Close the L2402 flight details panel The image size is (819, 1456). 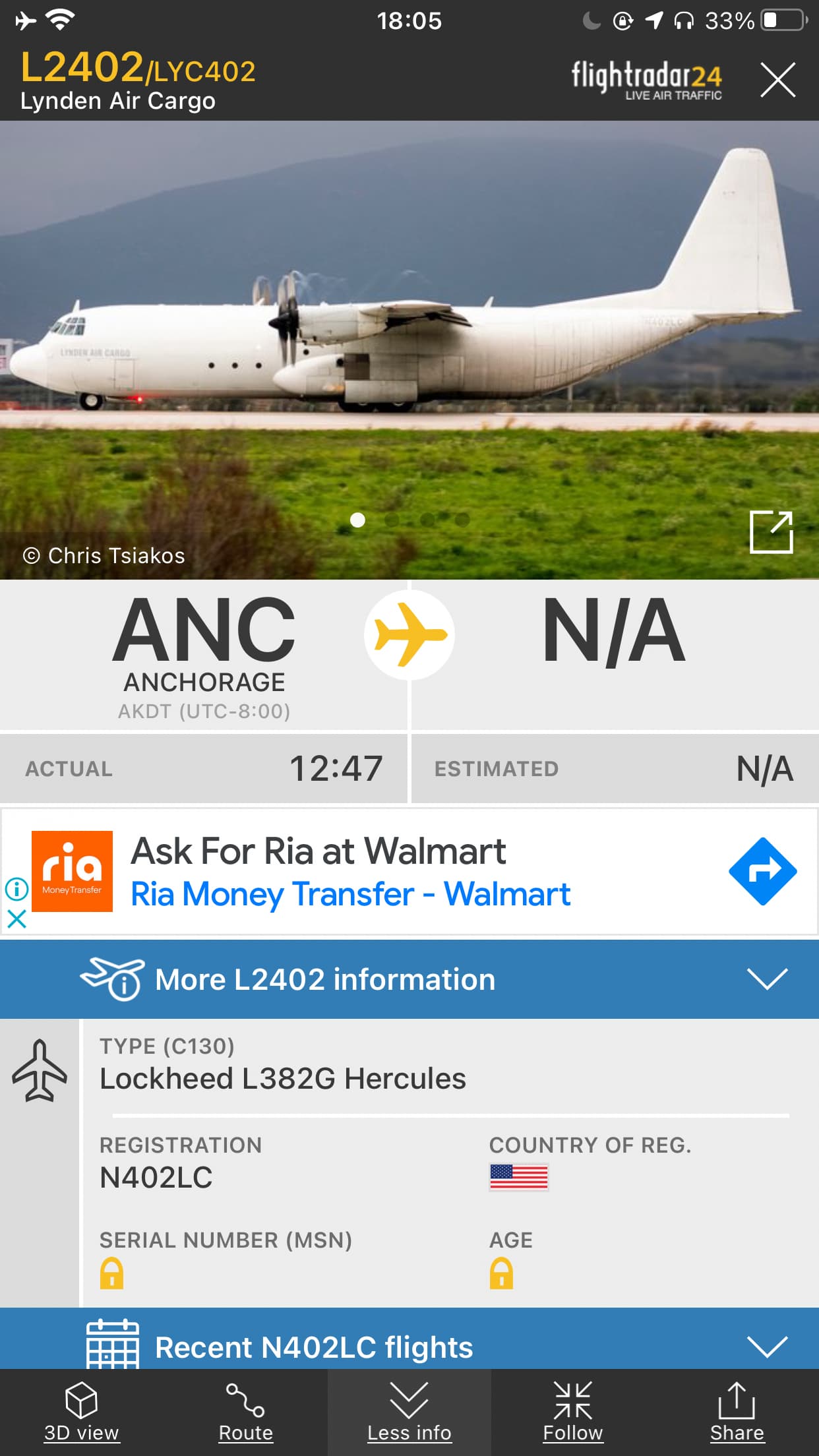777,80
